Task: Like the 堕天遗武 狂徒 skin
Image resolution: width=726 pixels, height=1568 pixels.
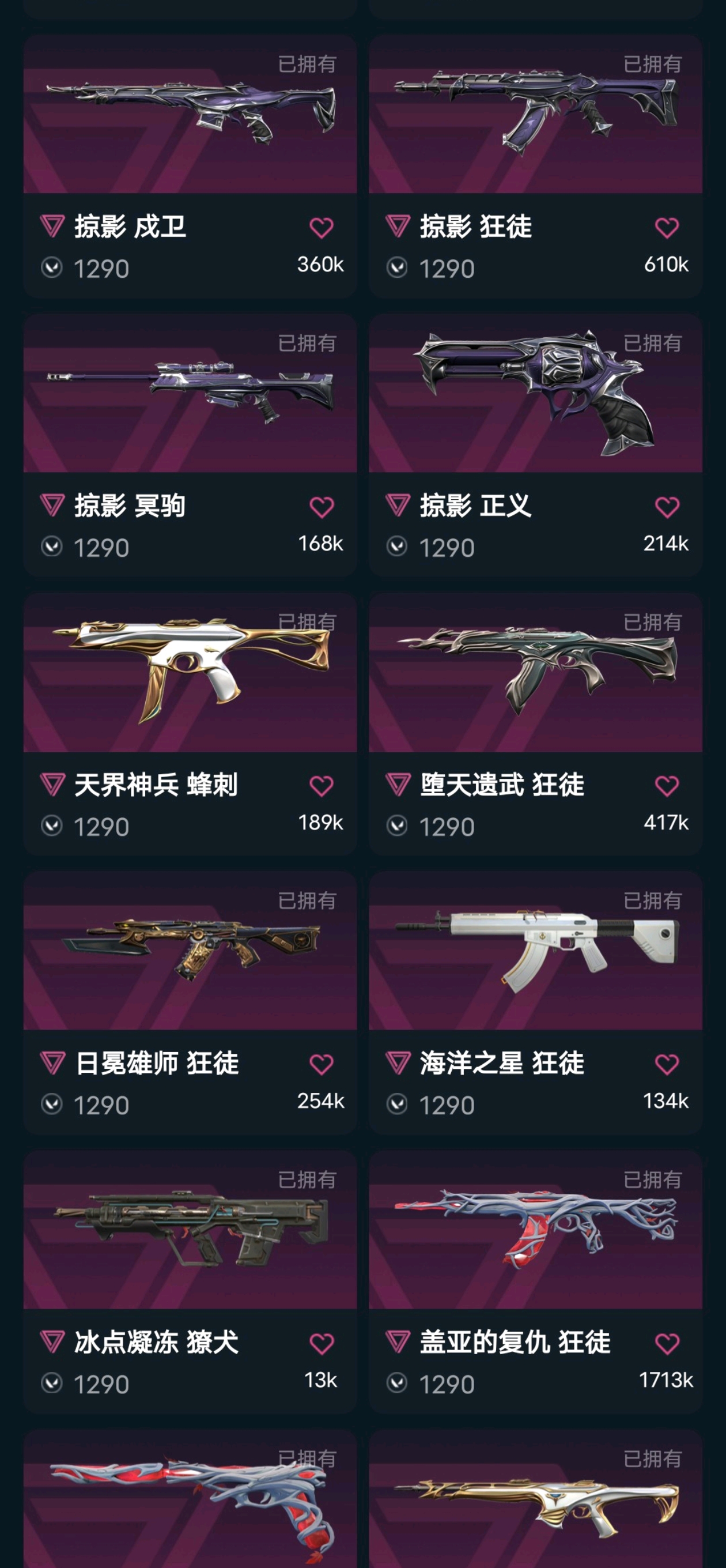Action: [667, 786]
